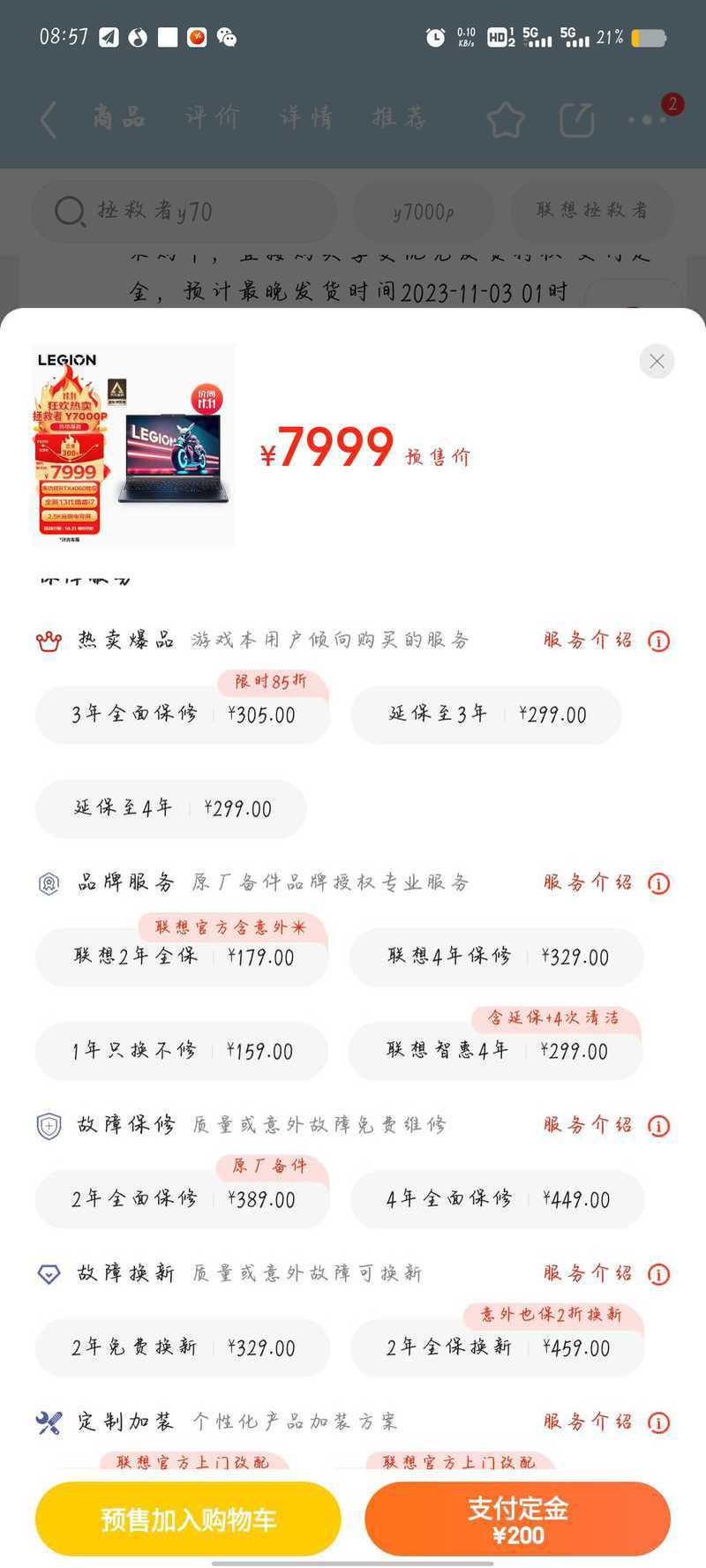Screen dimensions: 706x1568
Task: View the Legion product image
Action: tap(133, 445)
